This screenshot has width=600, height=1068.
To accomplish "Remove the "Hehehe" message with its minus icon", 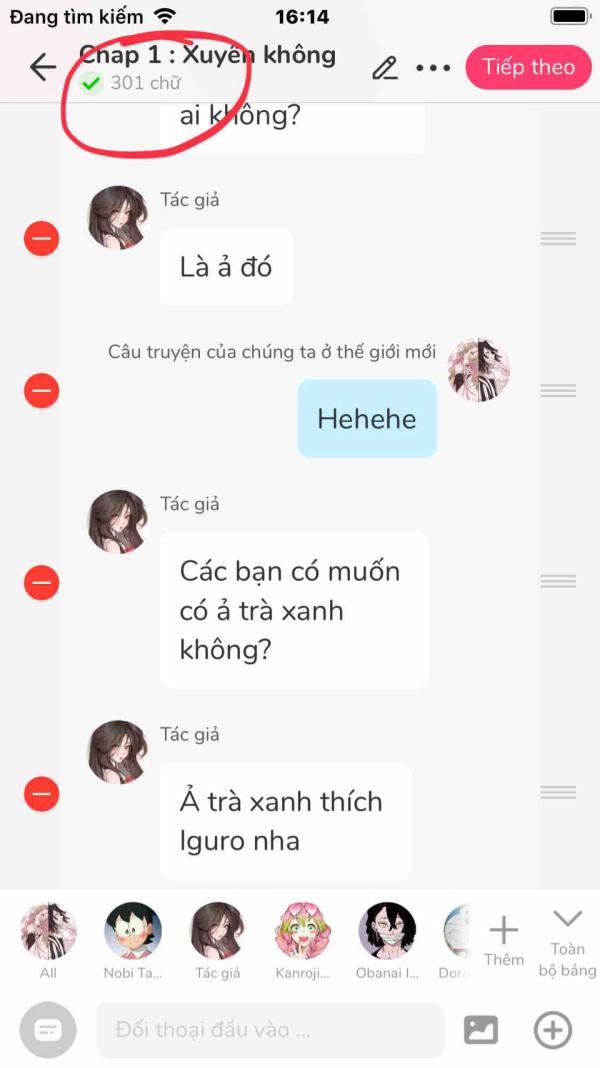I will [42, 391].
